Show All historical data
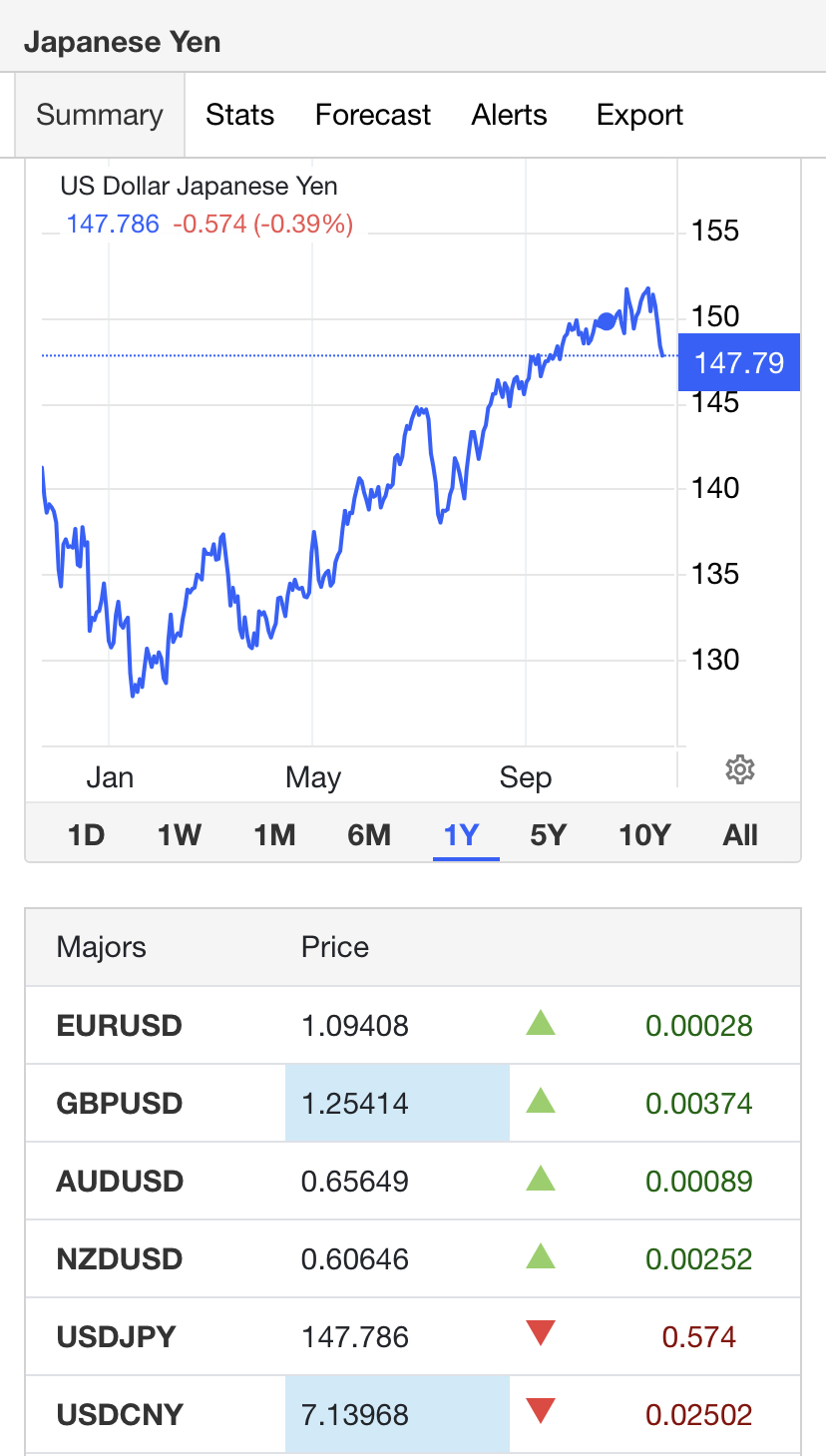This screenshot has width=826, height=1456. click(x=740, y=834)
